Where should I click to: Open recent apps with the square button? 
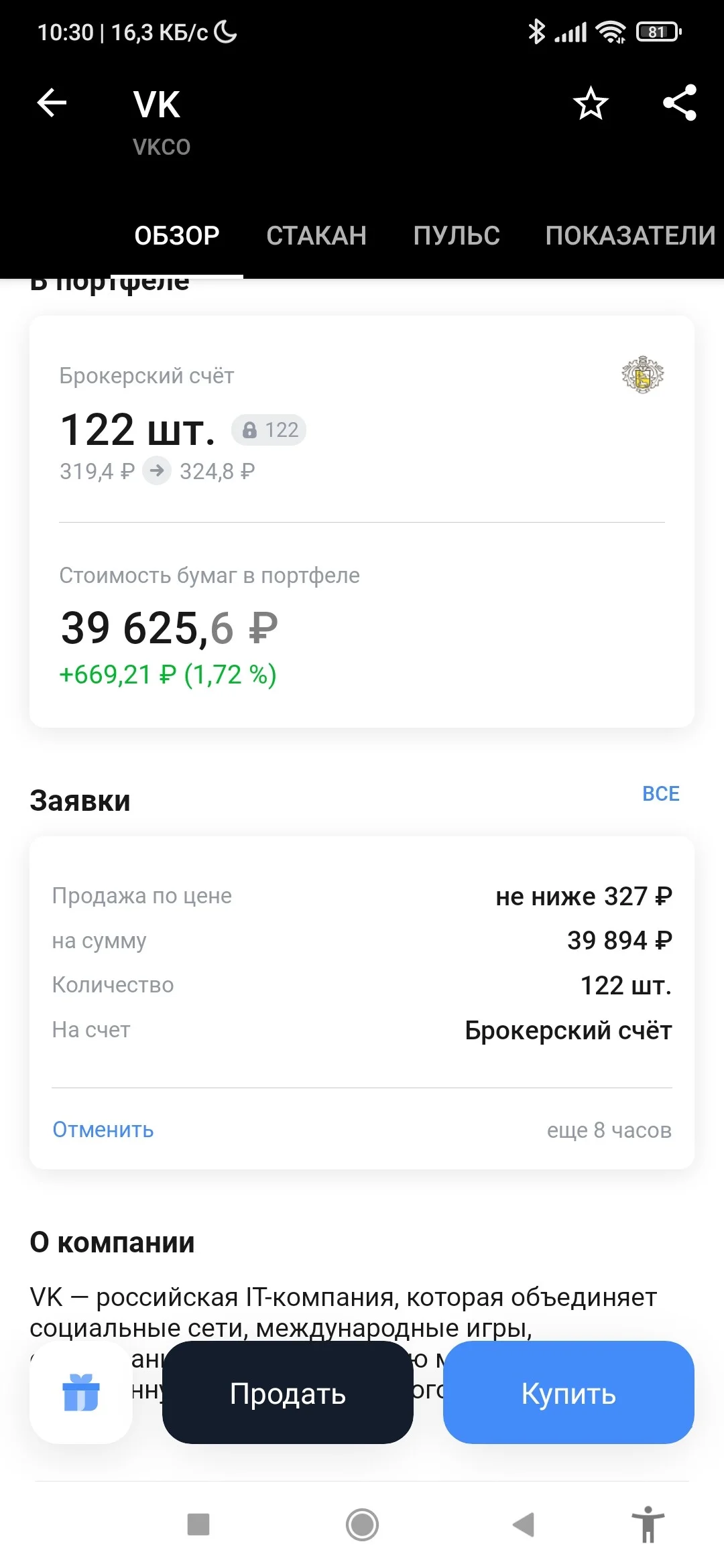198,1524
